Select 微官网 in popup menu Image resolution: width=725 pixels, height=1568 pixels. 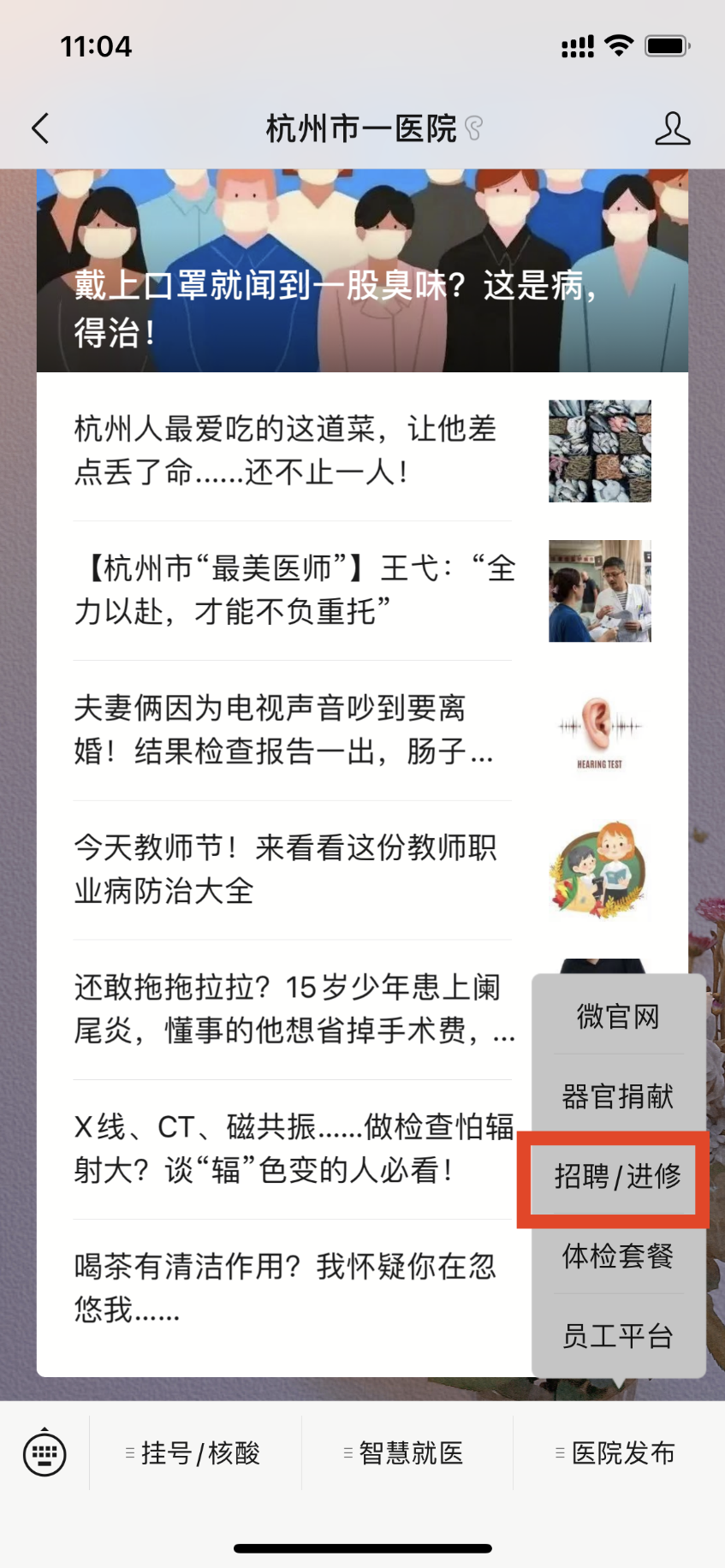(618, 1017)
